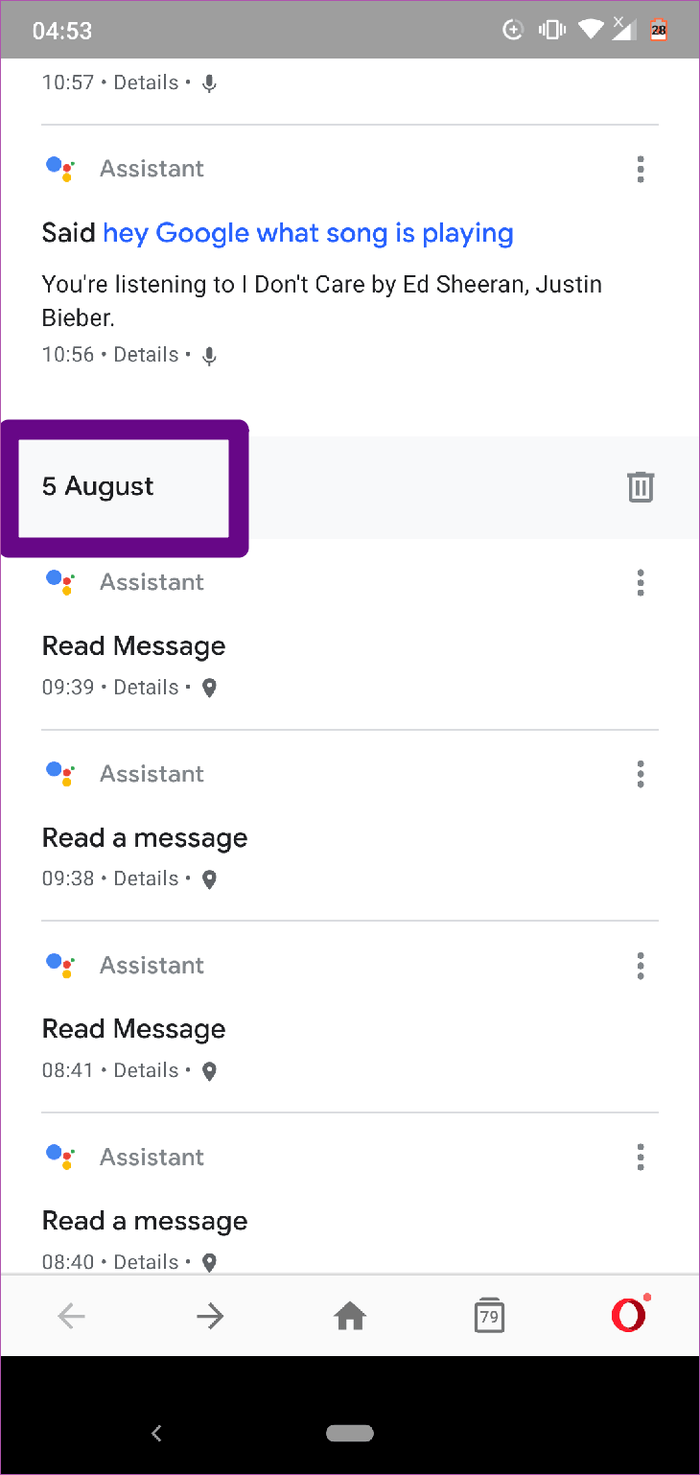The image size is (700, 1475).
Task: Open overflow menu for 09:38 entry
Action: (640, 774)
